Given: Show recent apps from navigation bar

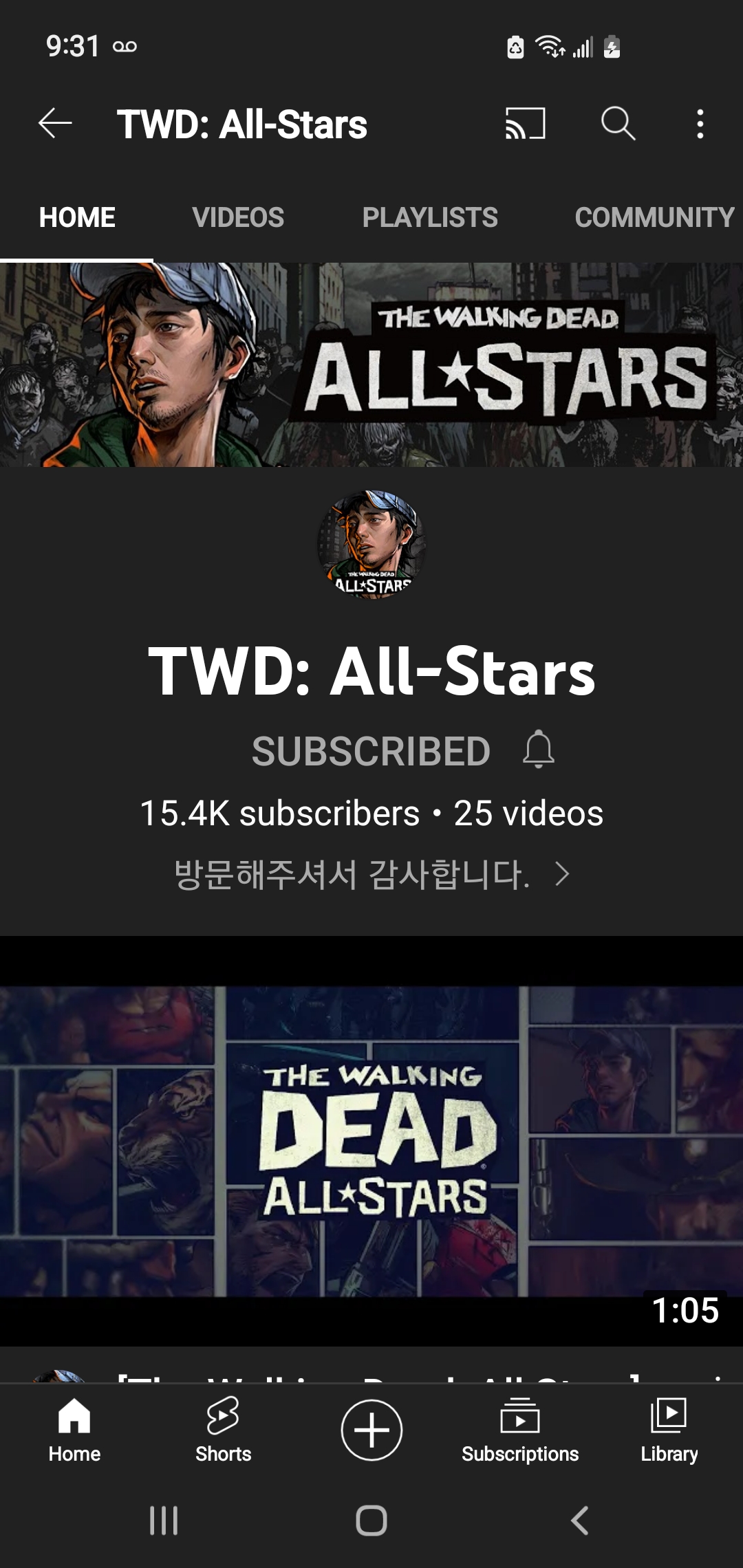Looking at the screenshot, I should [x=164, y=1520].
